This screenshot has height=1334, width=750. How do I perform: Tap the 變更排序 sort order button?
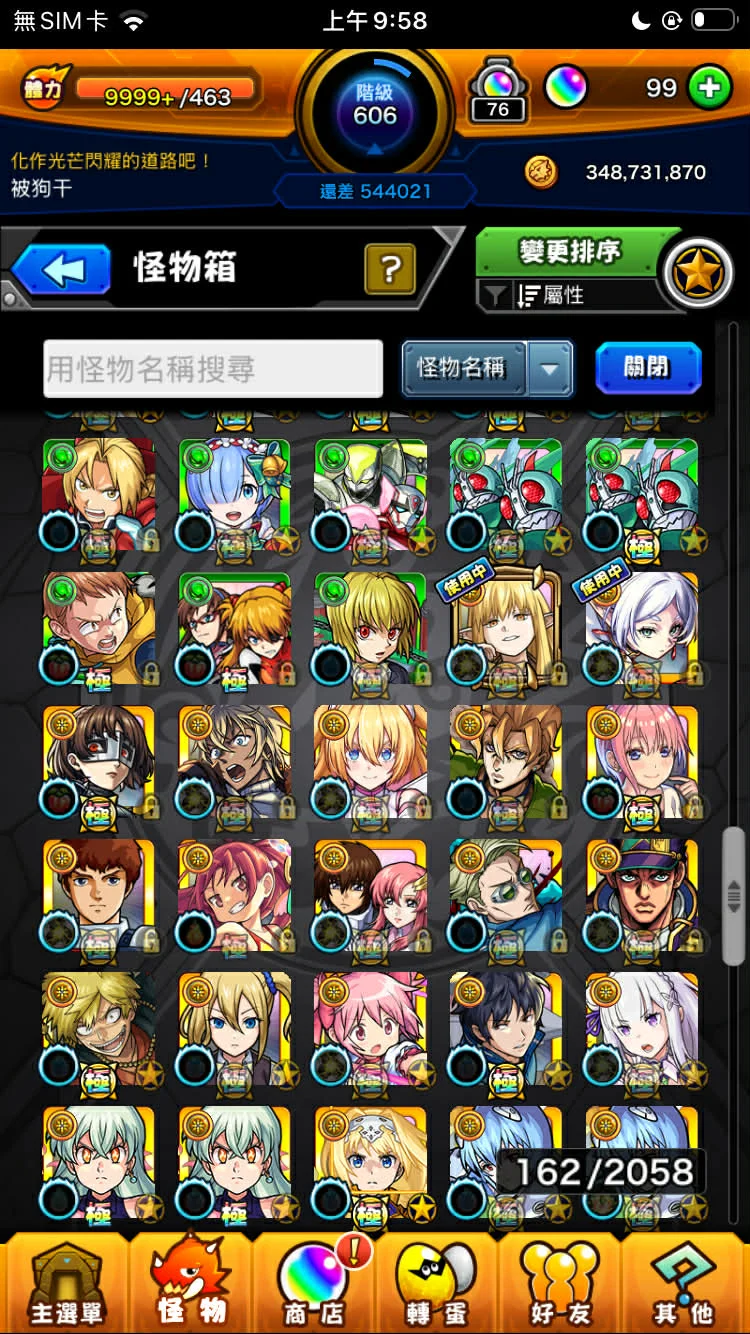point(567,252)
